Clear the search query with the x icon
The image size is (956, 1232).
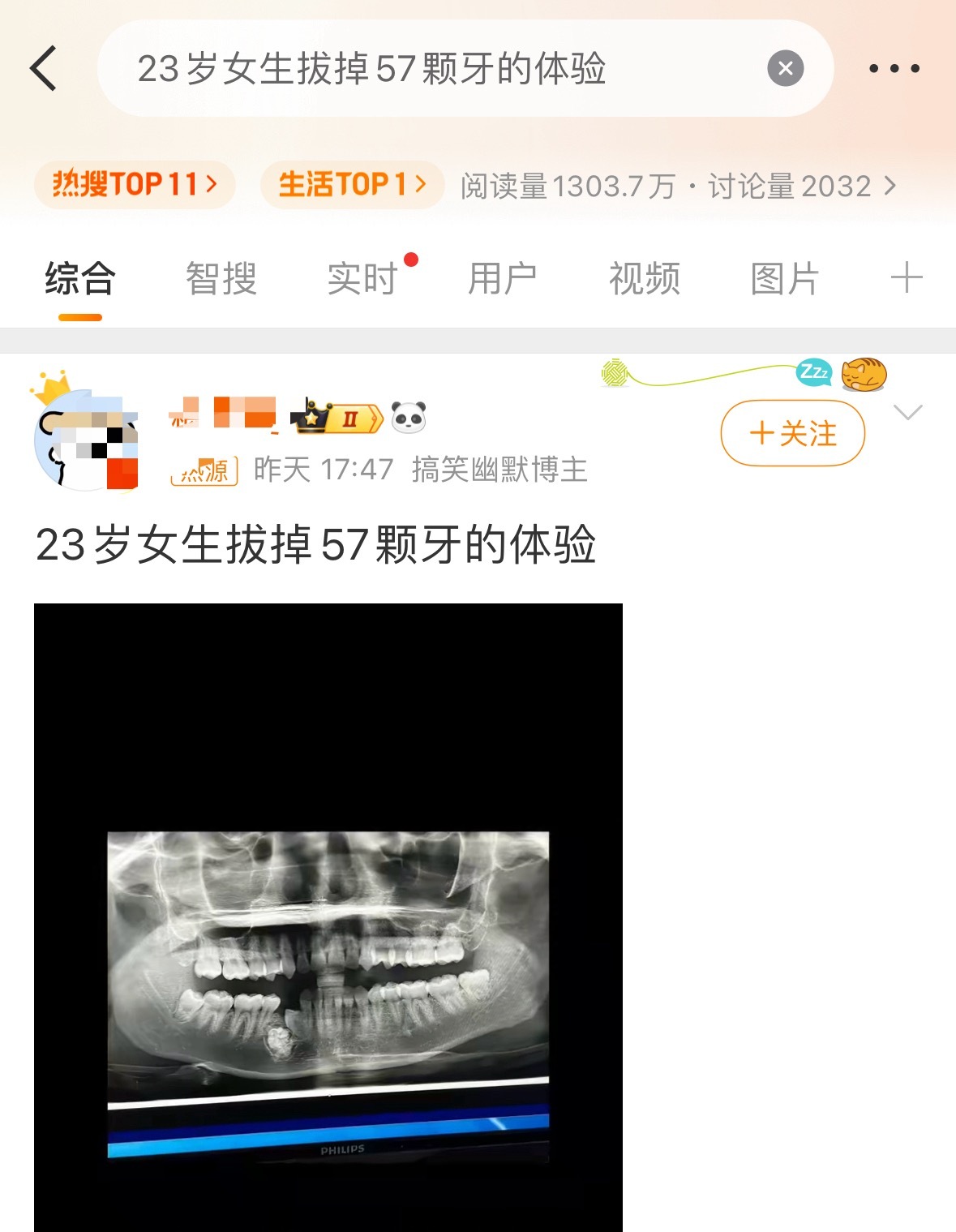784,68
